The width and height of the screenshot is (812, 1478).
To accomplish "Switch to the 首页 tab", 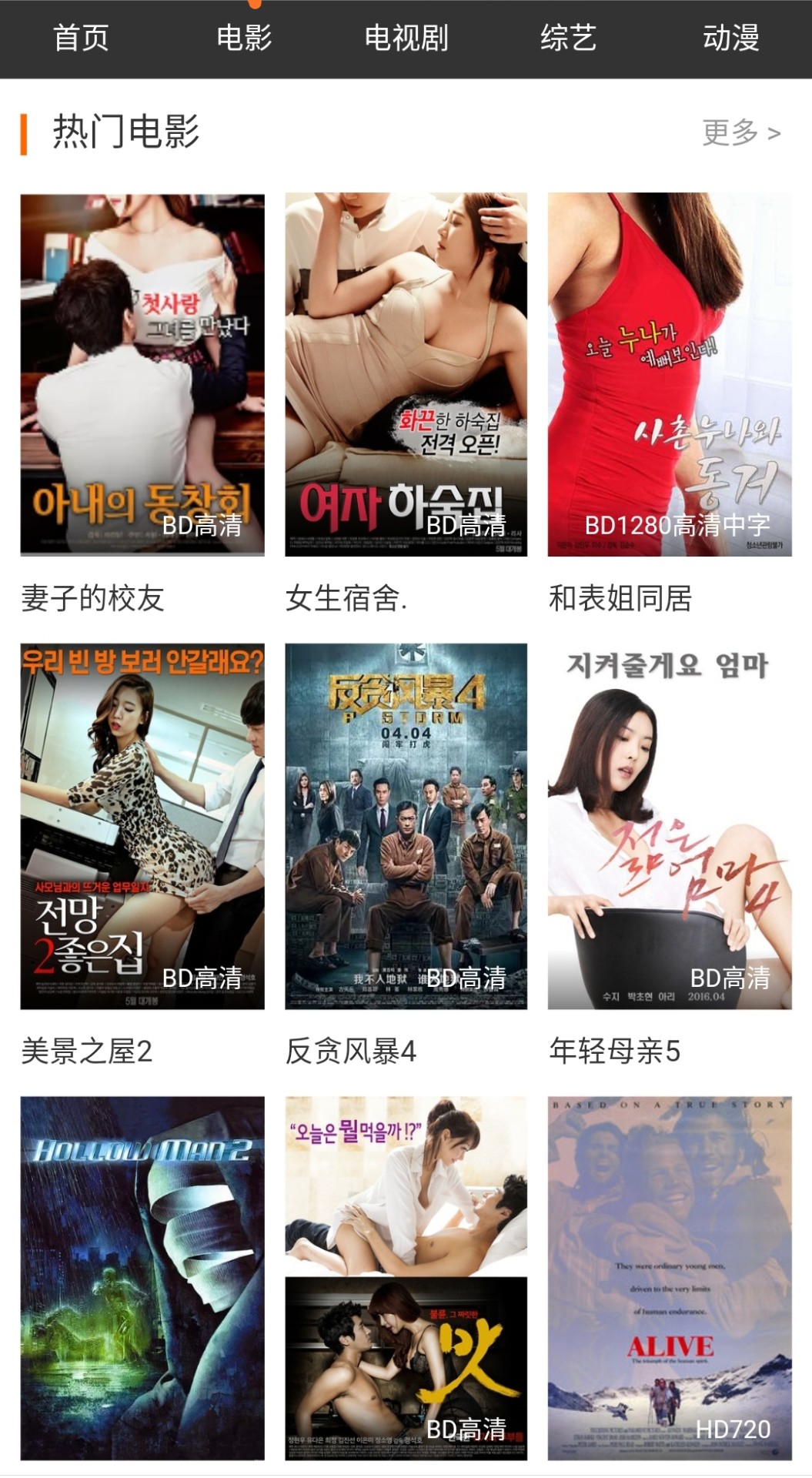I will click(x=81, y=38).
